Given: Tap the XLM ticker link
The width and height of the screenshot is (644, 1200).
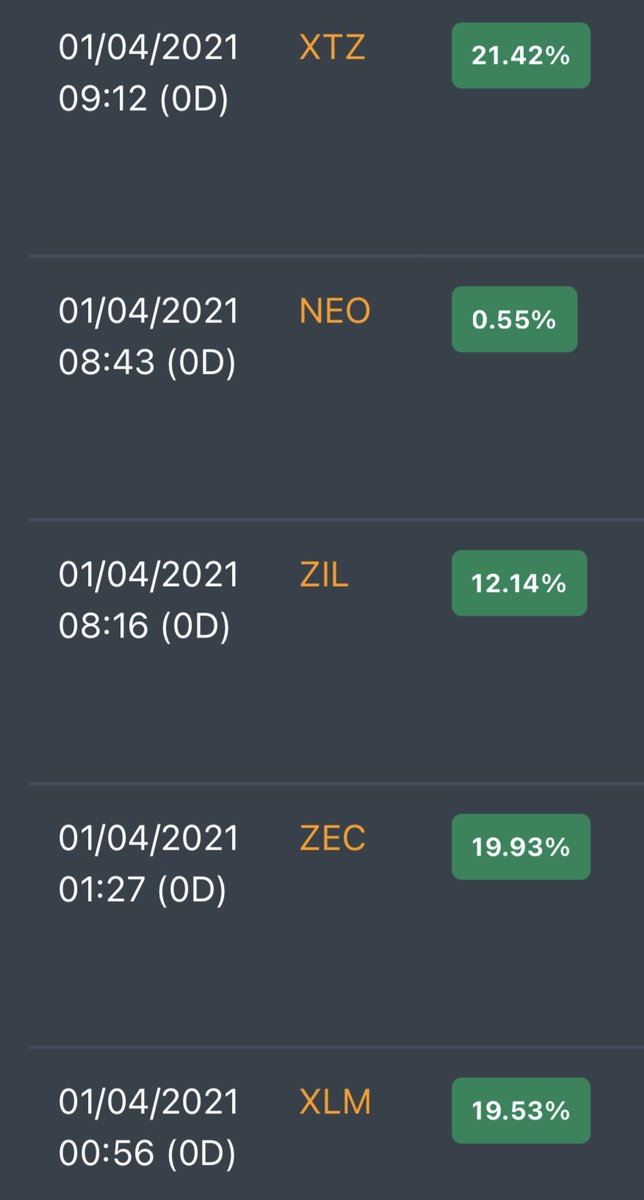Looking at the screenshot, I should pos(335,1102).
